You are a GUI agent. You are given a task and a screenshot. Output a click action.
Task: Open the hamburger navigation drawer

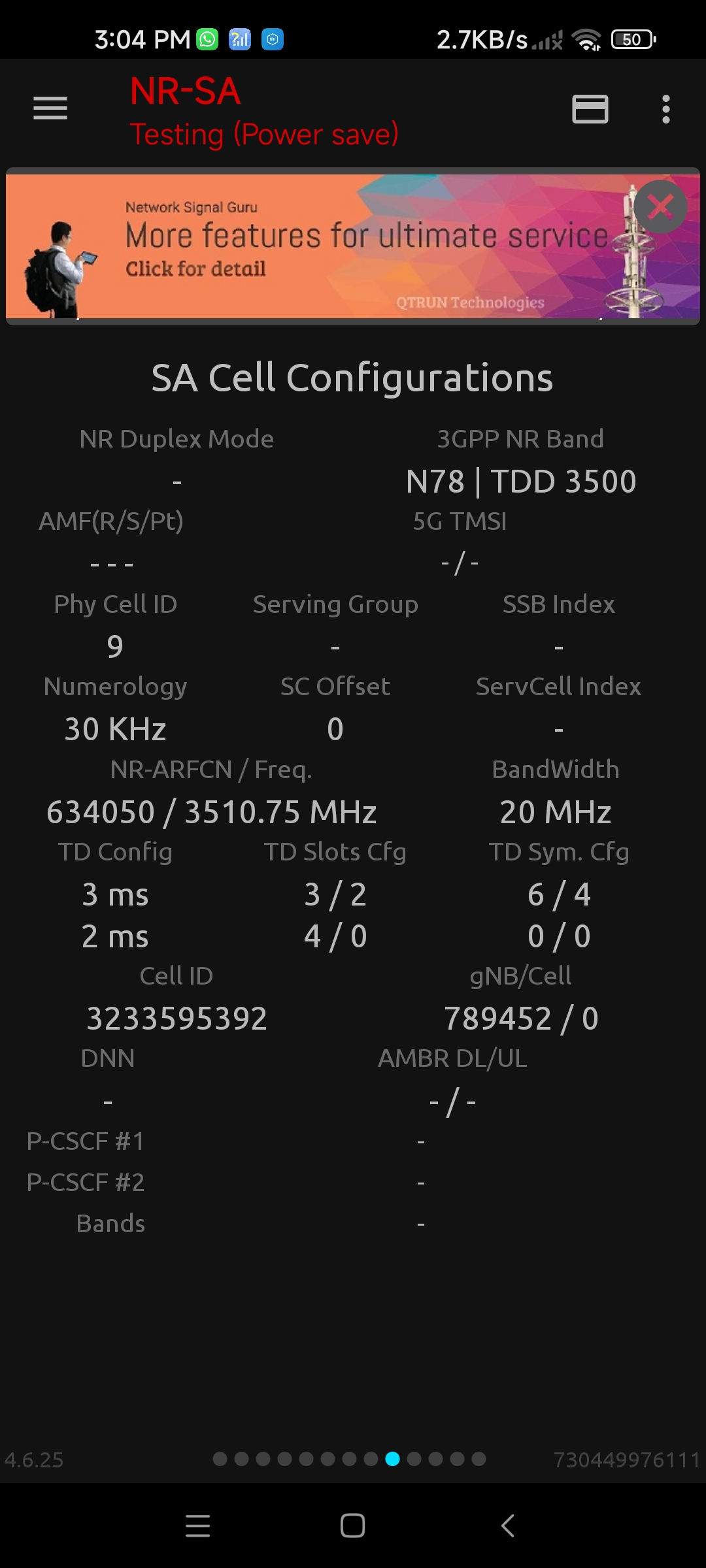[50, 108]
